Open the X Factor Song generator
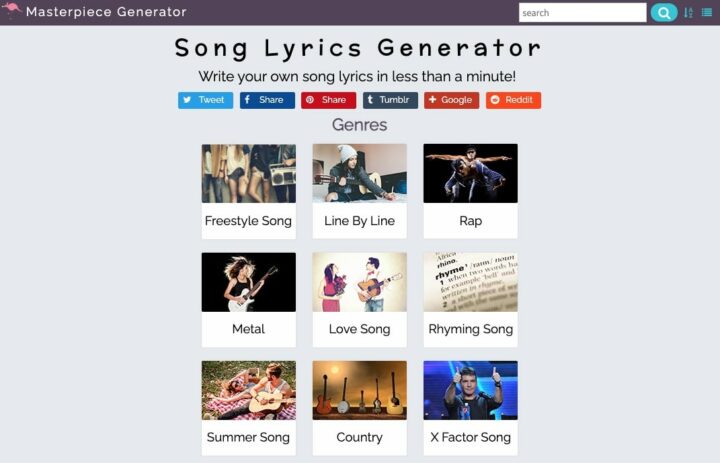This screenshot has width=720, height=463. tap(470, 407)
